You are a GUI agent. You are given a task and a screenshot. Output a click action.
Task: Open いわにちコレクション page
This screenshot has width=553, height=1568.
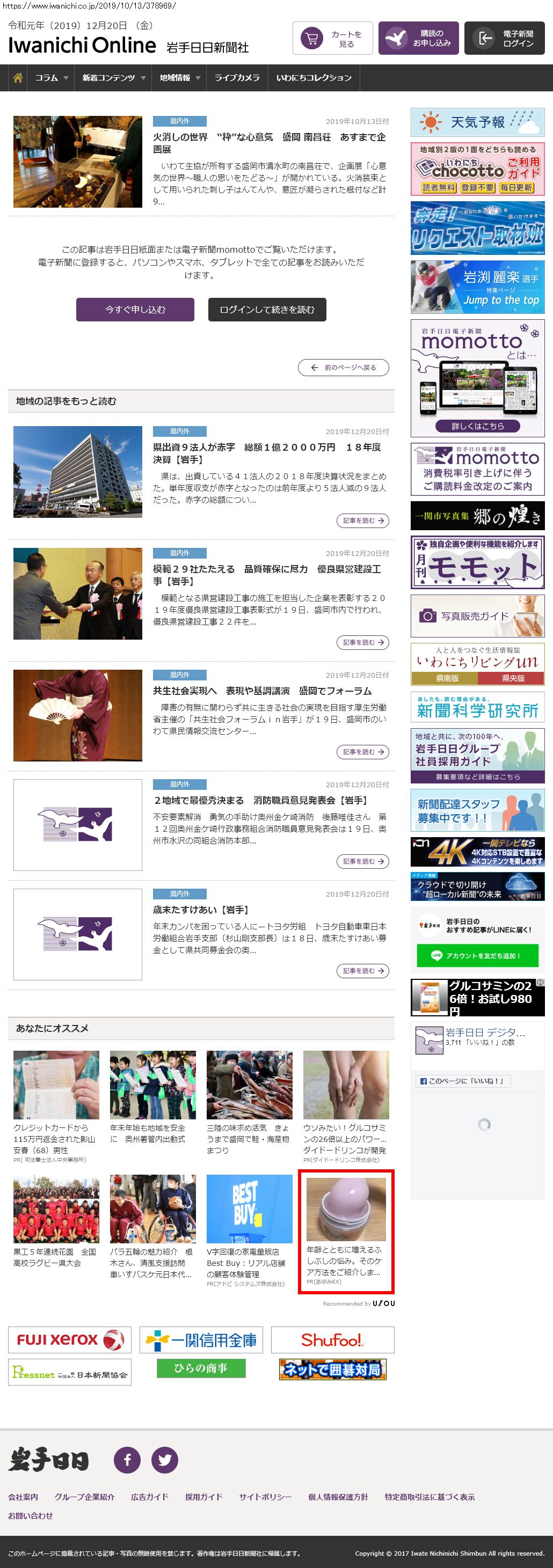click(314, 78)
